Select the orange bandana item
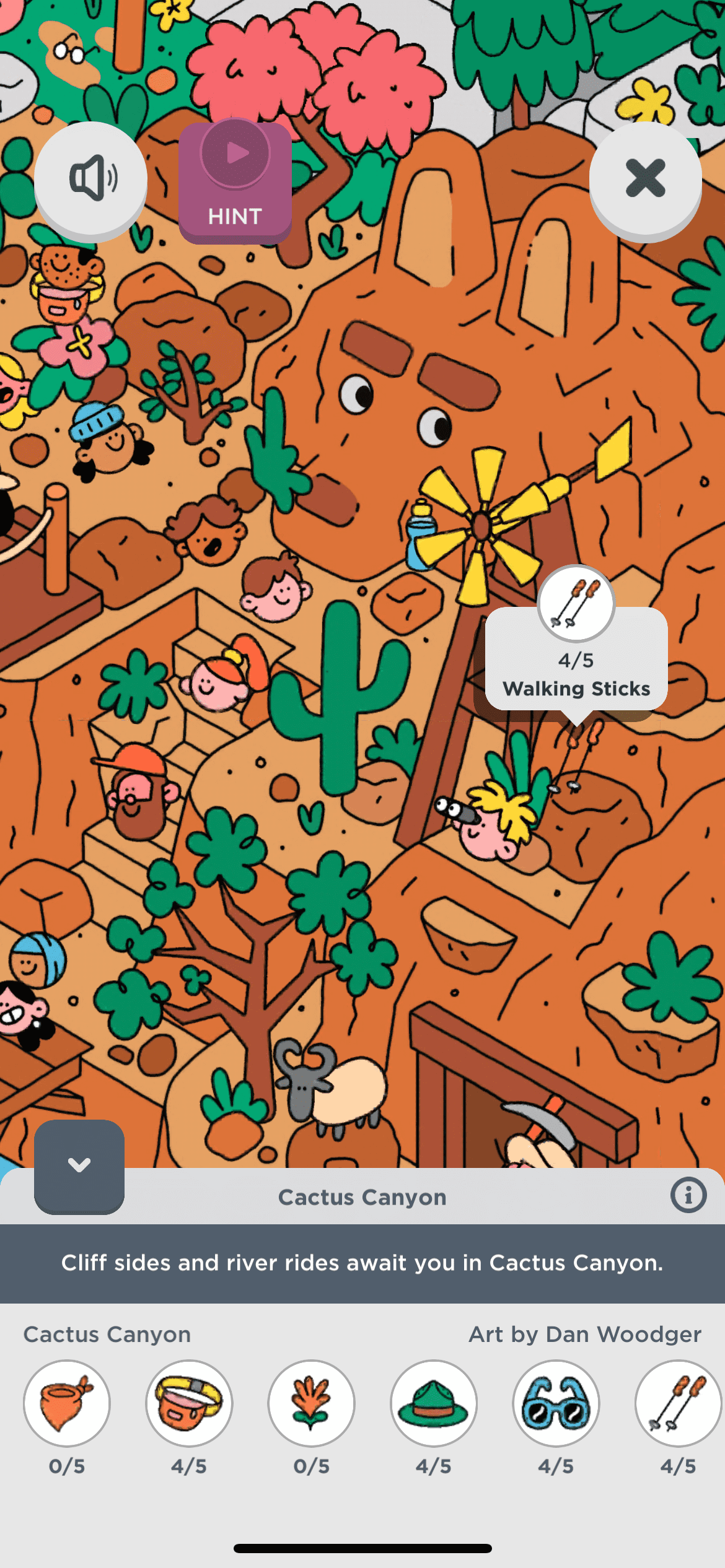 pos(67,1403)
